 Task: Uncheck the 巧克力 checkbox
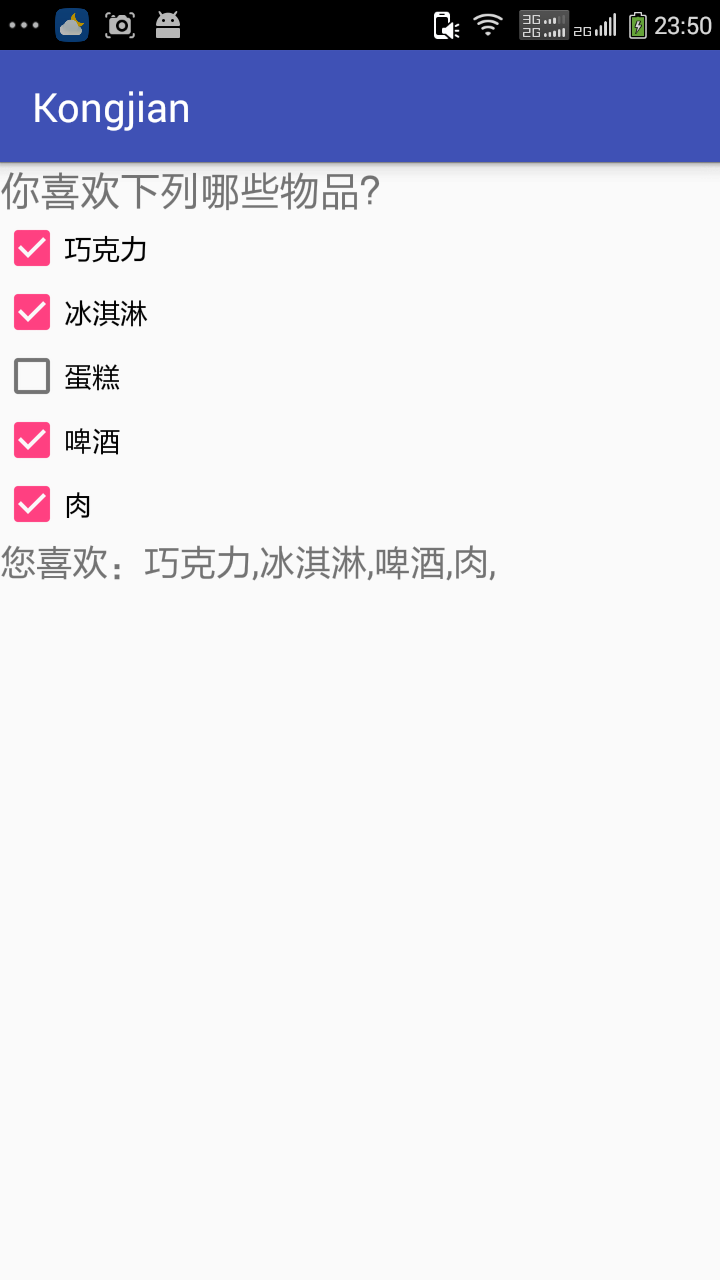(x=32, y=248)
